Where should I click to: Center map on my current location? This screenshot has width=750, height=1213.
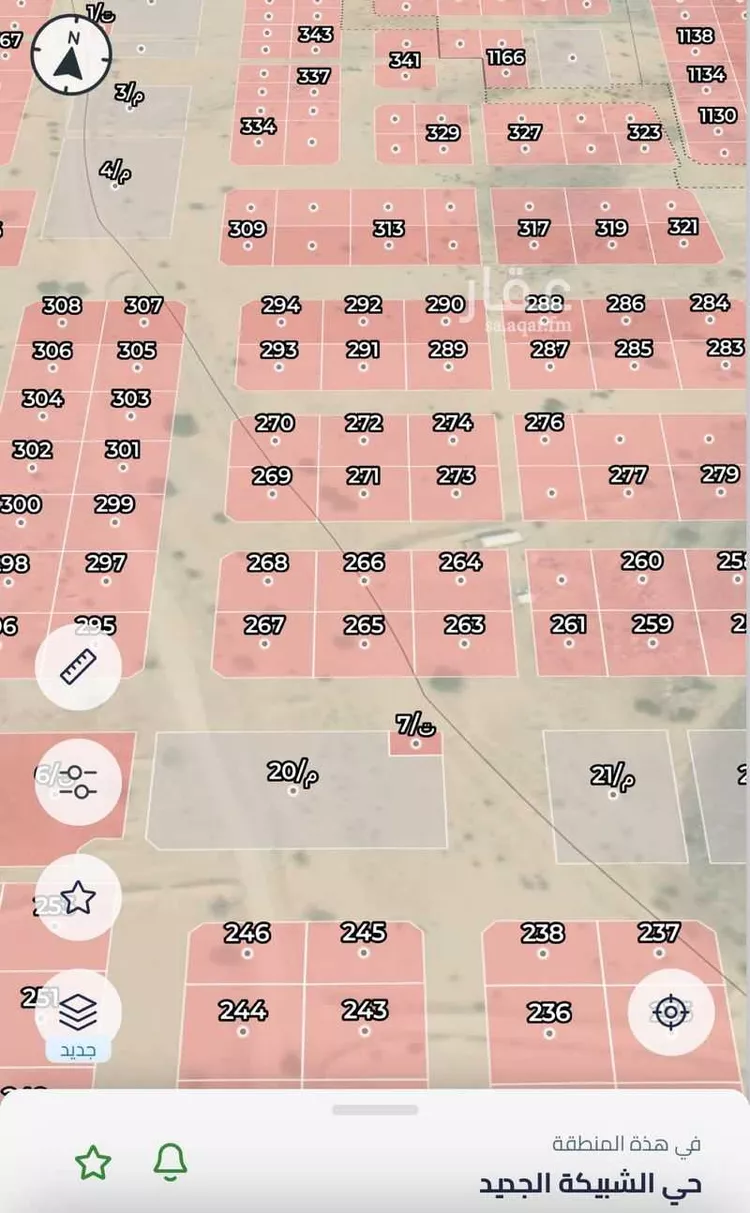click(x=670, y=1012)
